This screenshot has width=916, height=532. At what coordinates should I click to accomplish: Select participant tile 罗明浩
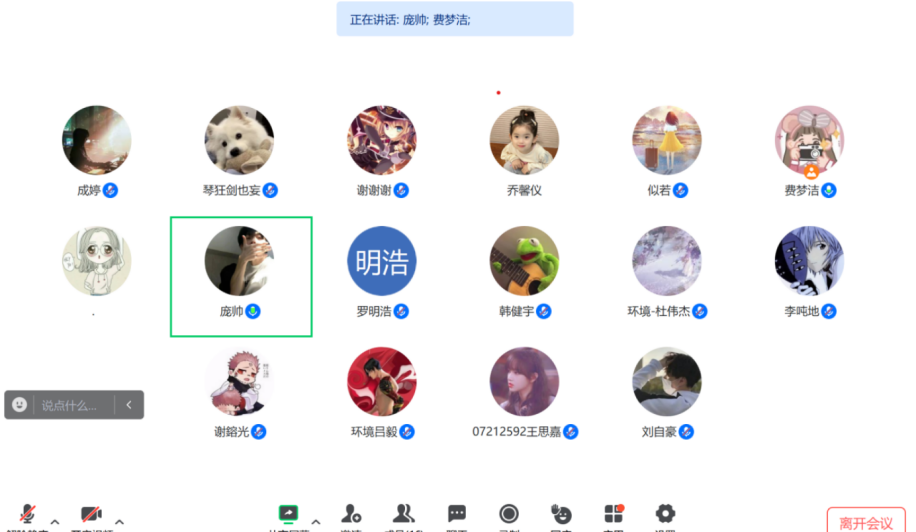(x=382, y=262)
